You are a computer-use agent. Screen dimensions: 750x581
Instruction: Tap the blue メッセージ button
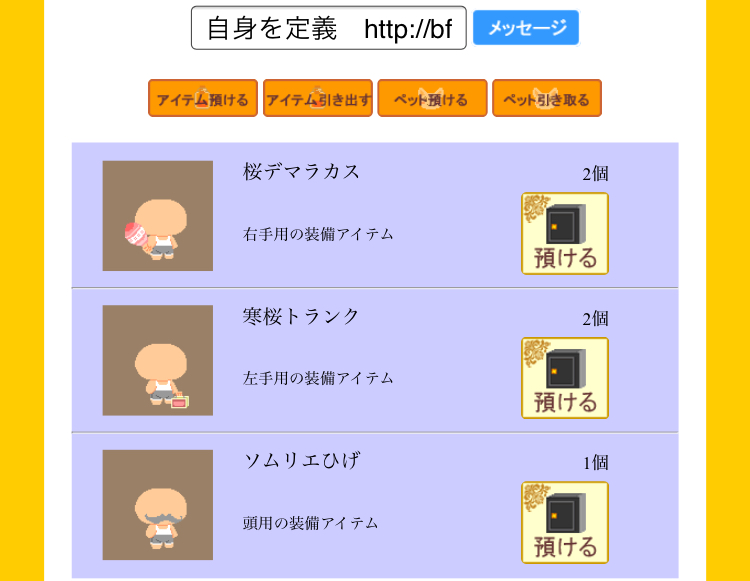click(526, 28)
